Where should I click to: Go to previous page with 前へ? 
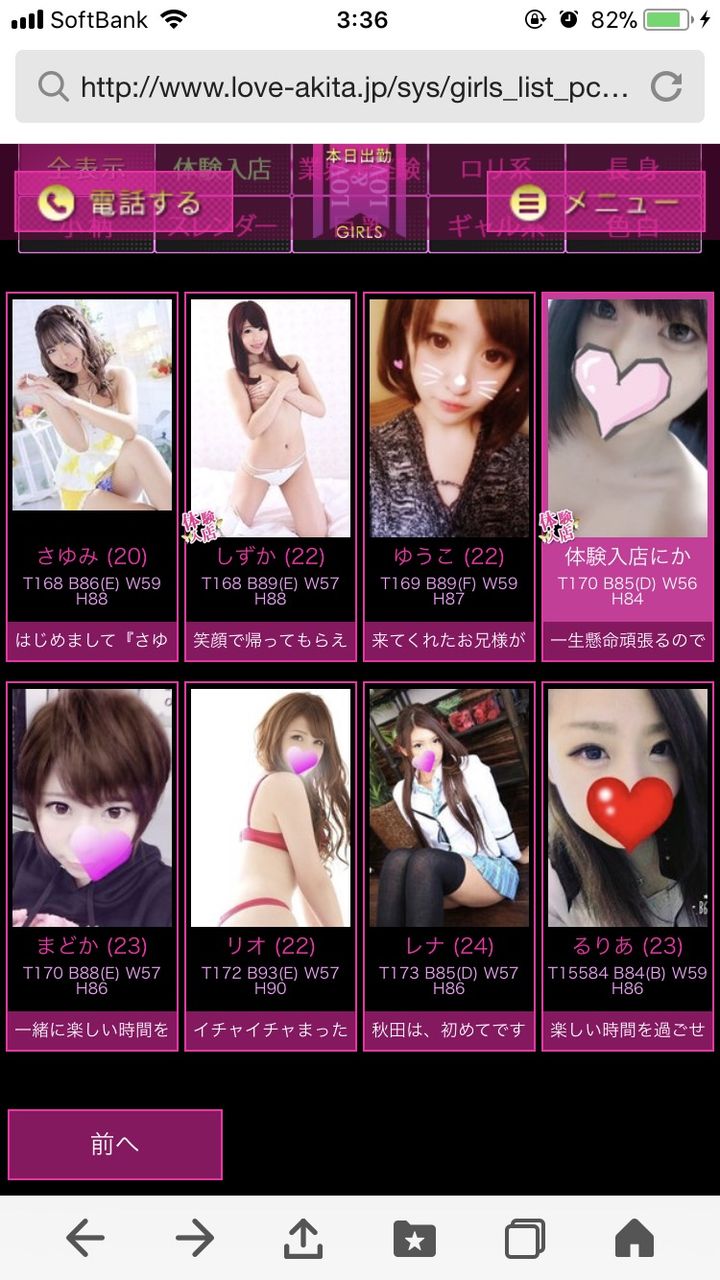tap(115, 1144)
